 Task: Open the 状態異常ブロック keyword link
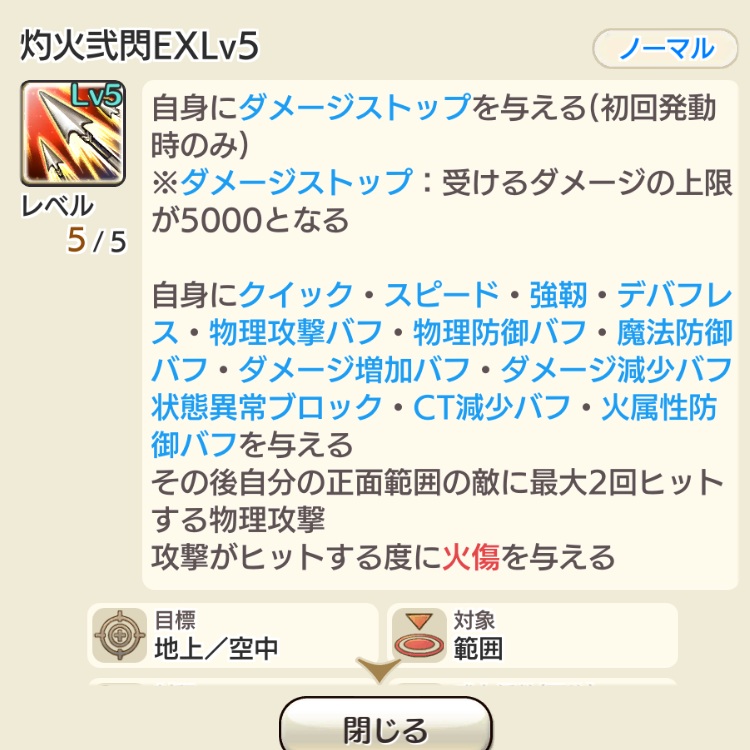[267, 407]
